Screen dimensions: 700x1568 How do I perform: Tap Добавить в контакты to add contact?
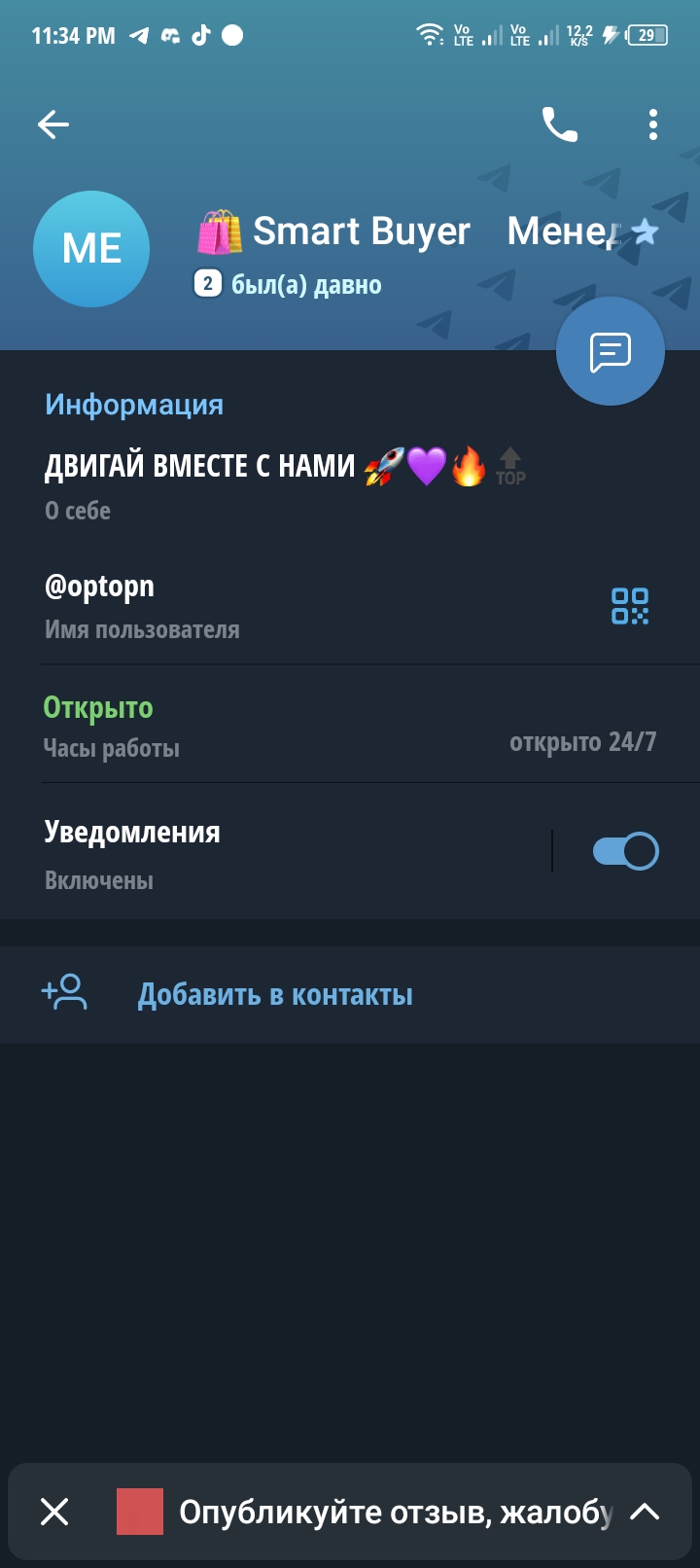click(275, 995)
